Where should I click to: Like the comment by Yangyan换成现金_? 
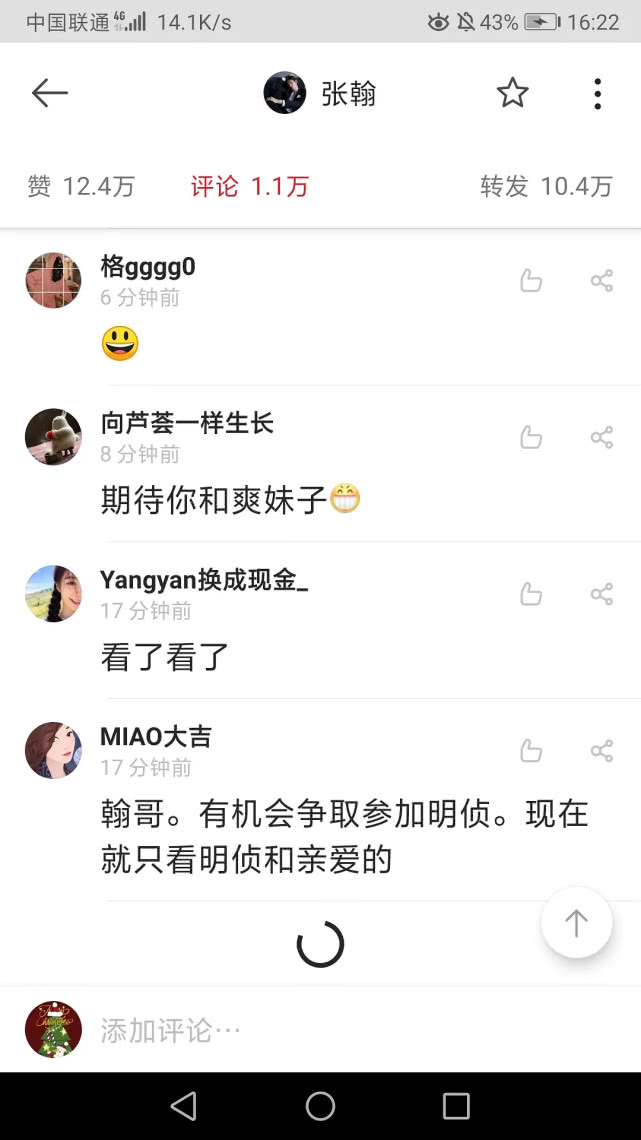tap(531, 594)
